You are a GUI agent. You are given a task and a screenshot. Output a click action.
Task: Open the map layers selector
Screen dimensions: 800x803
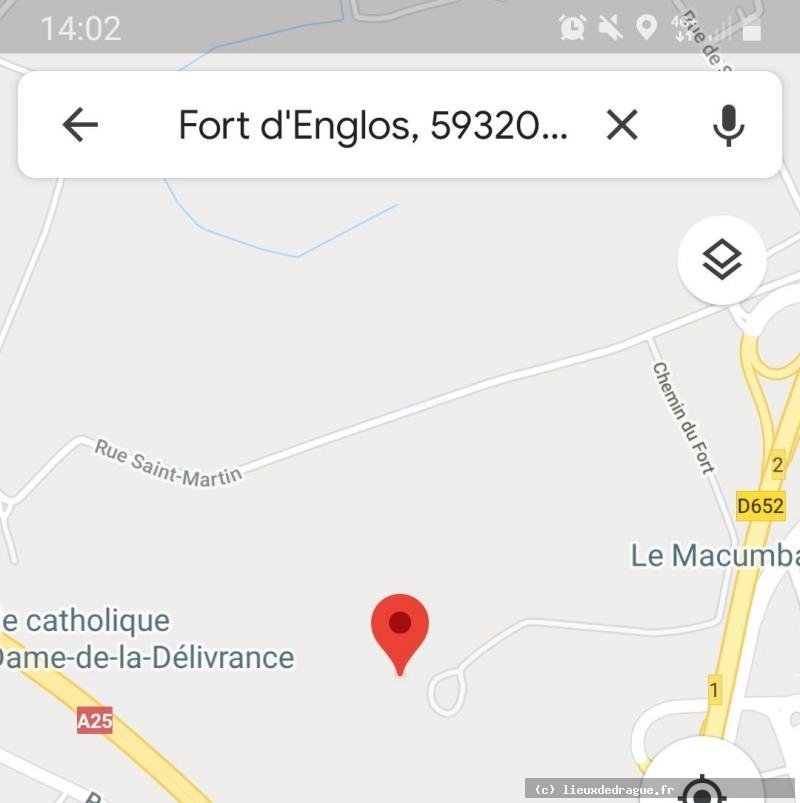point(722,261)
